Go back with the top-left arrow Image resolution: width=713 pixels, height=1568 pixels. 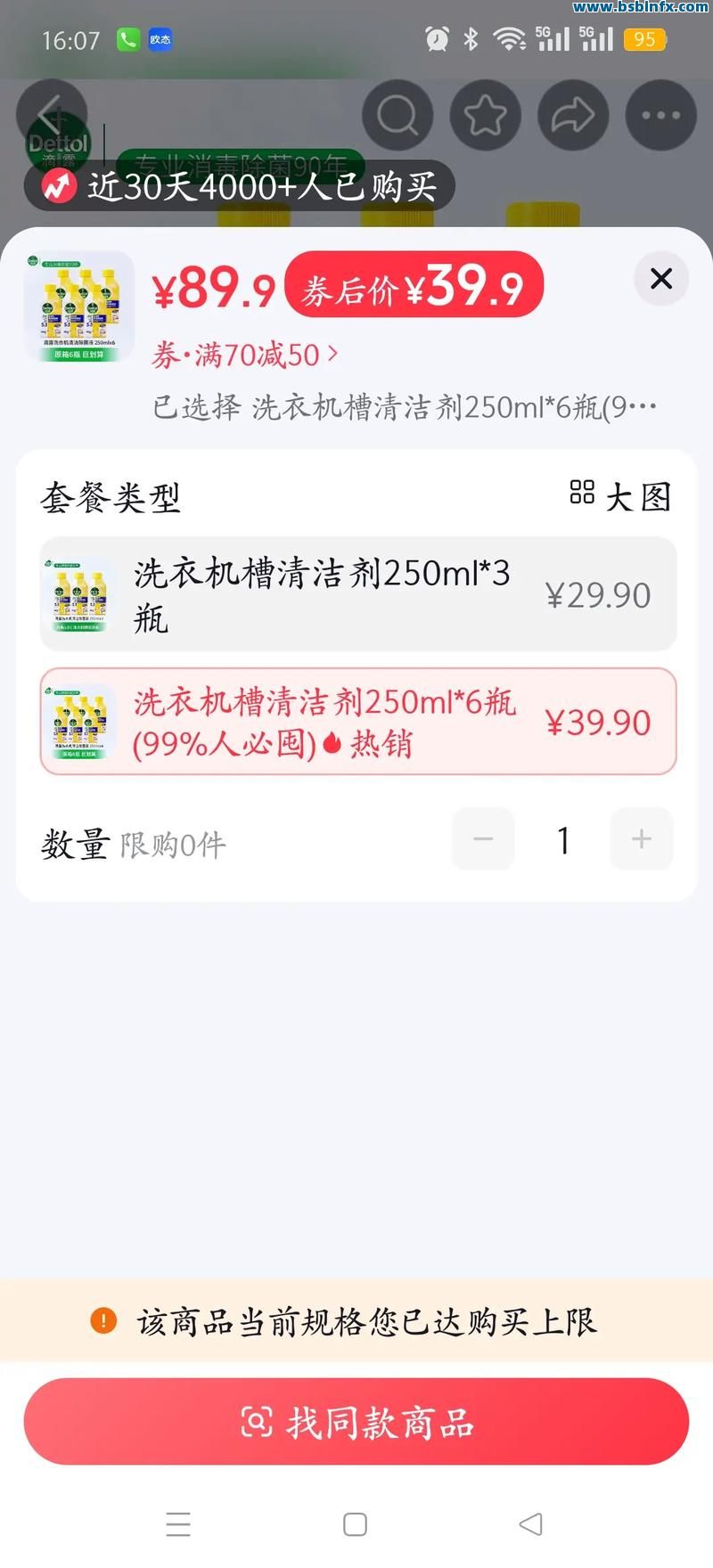point(52,114)
